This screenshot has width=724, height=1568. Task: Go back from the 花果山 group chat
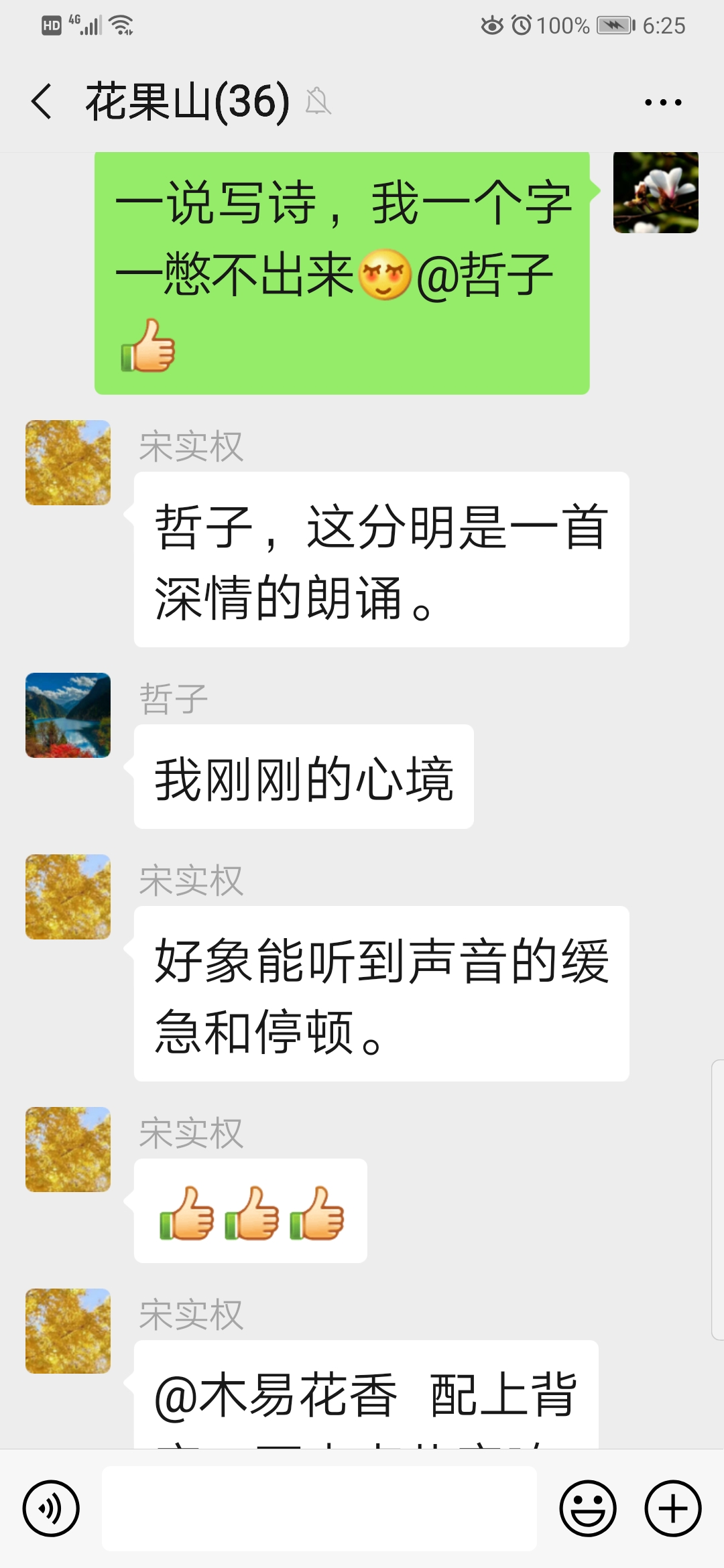42,102
